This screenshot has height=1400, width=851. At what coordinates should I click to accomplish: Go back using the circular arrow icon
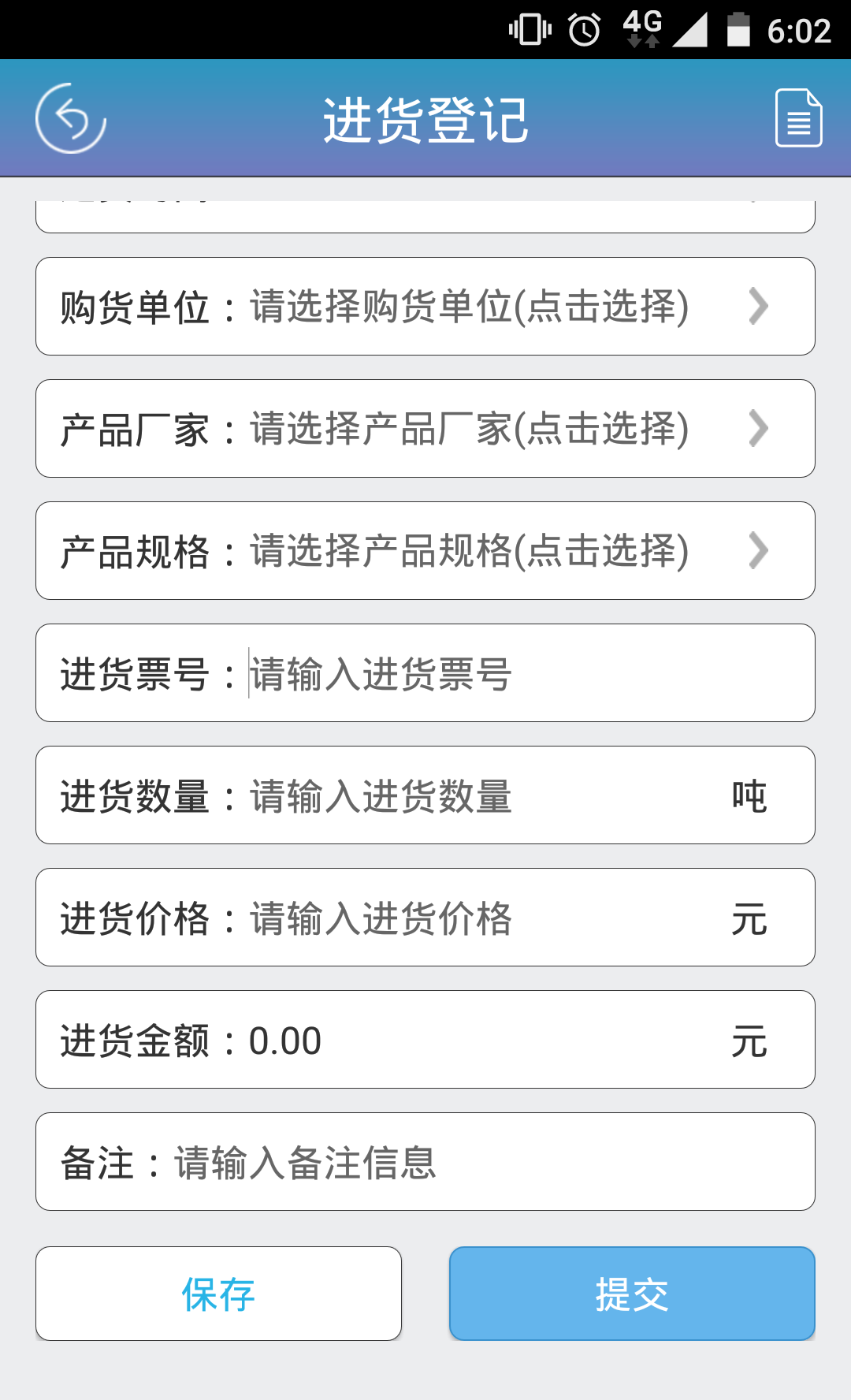pos(71,118)
